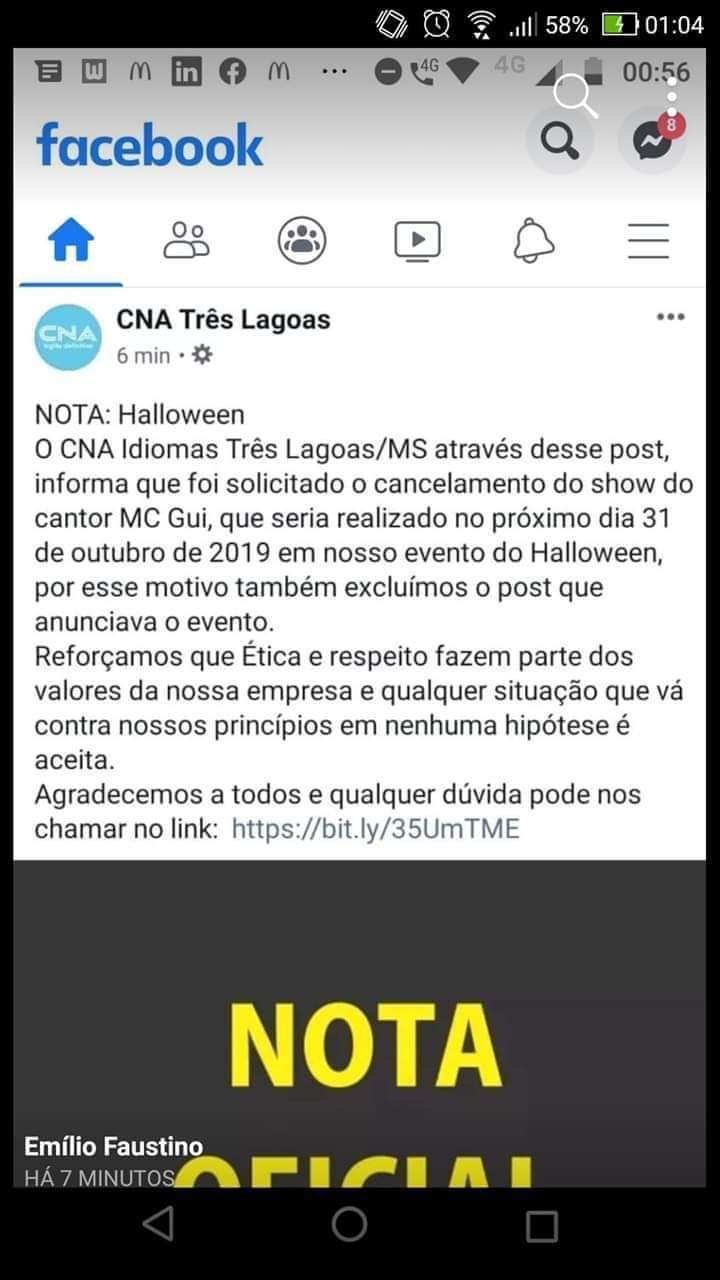Go back with the system back button
This screenshot has height=1280, width=720.
coord(158,1224)
